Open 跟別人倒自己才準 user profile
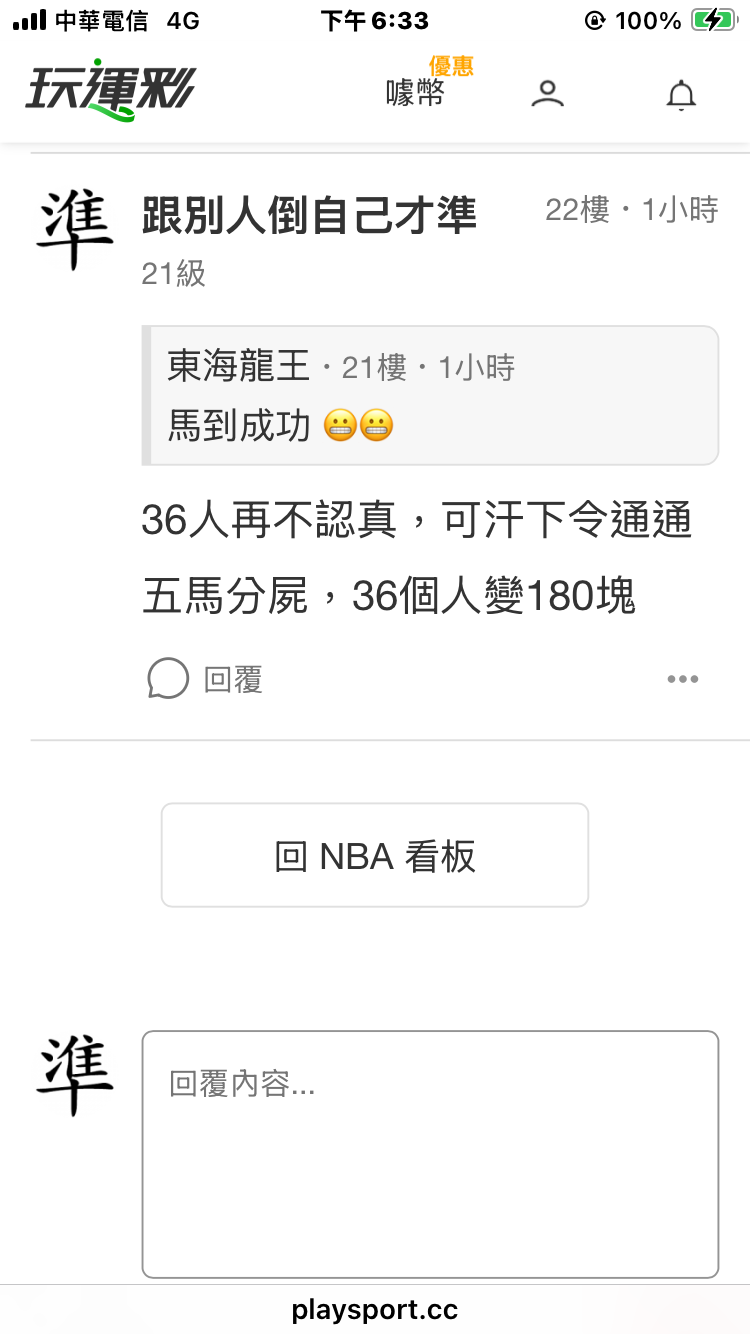The height and width of the screenshot is (1334, 750). coord(309,216)
